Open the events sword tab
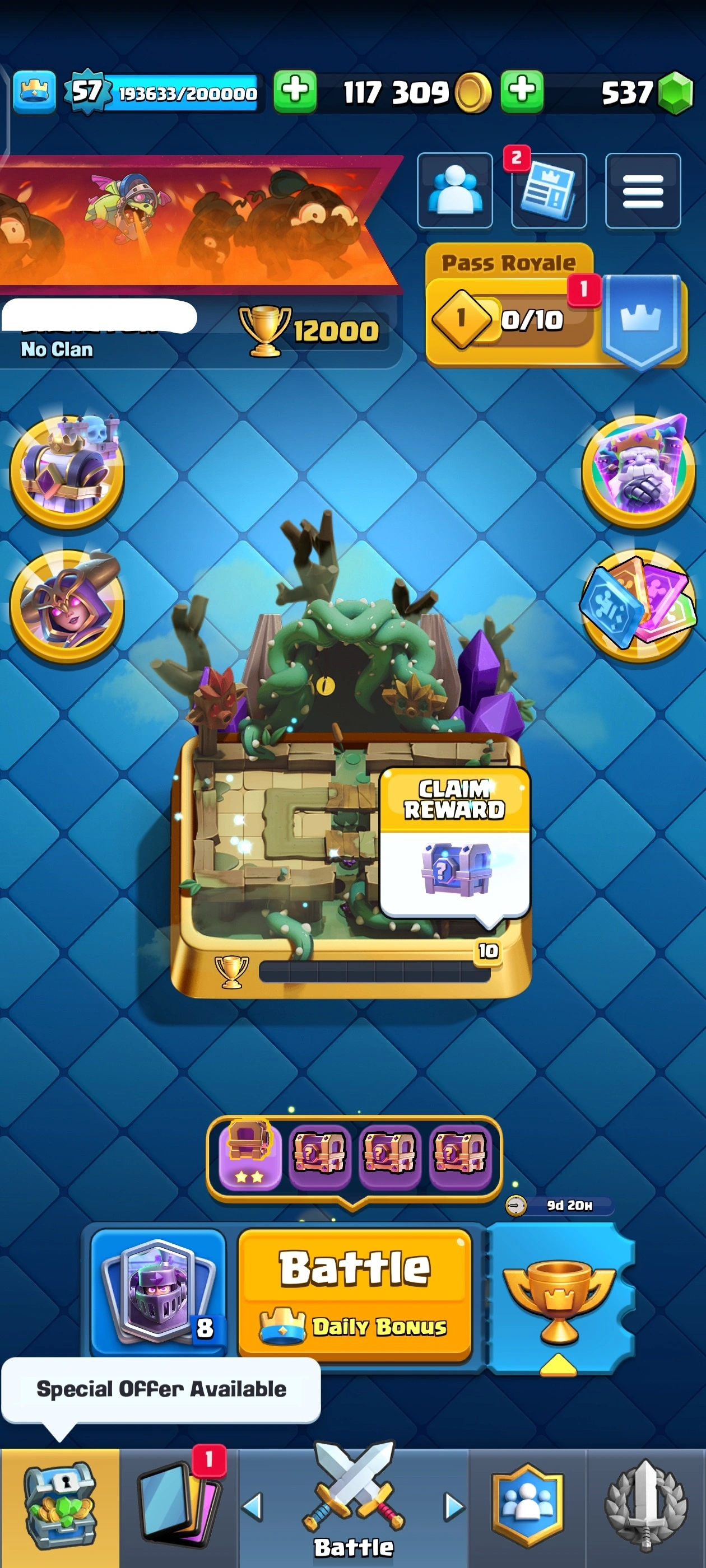The width and height of the screenshot is (706, 1568). 645,1506
